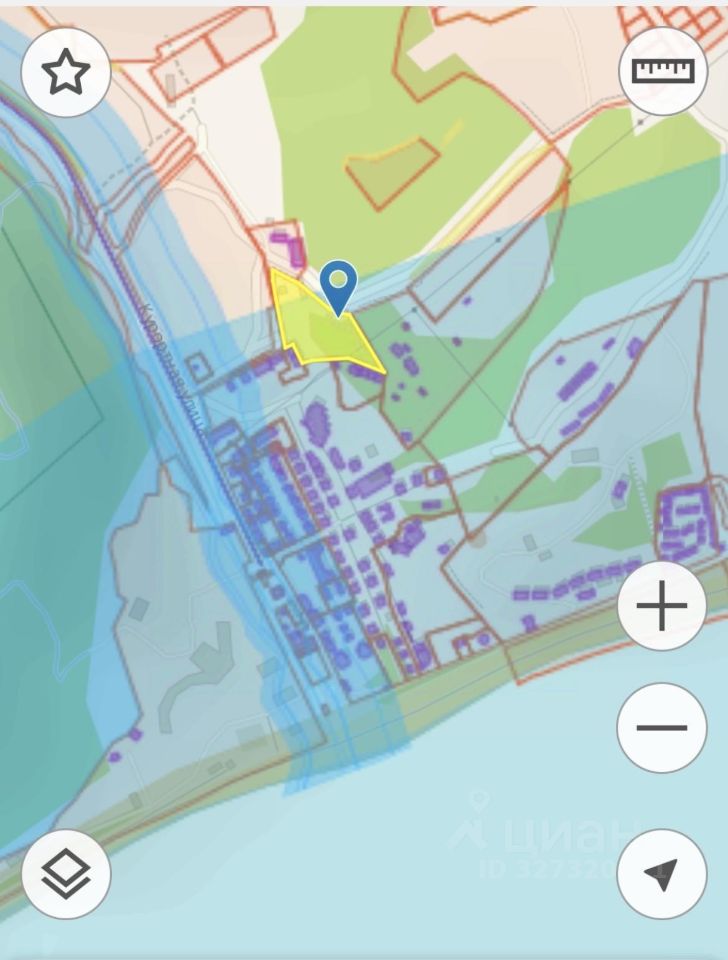Center map on my location
This screenshot has height=960, width=728.
[x=661, y=873]
